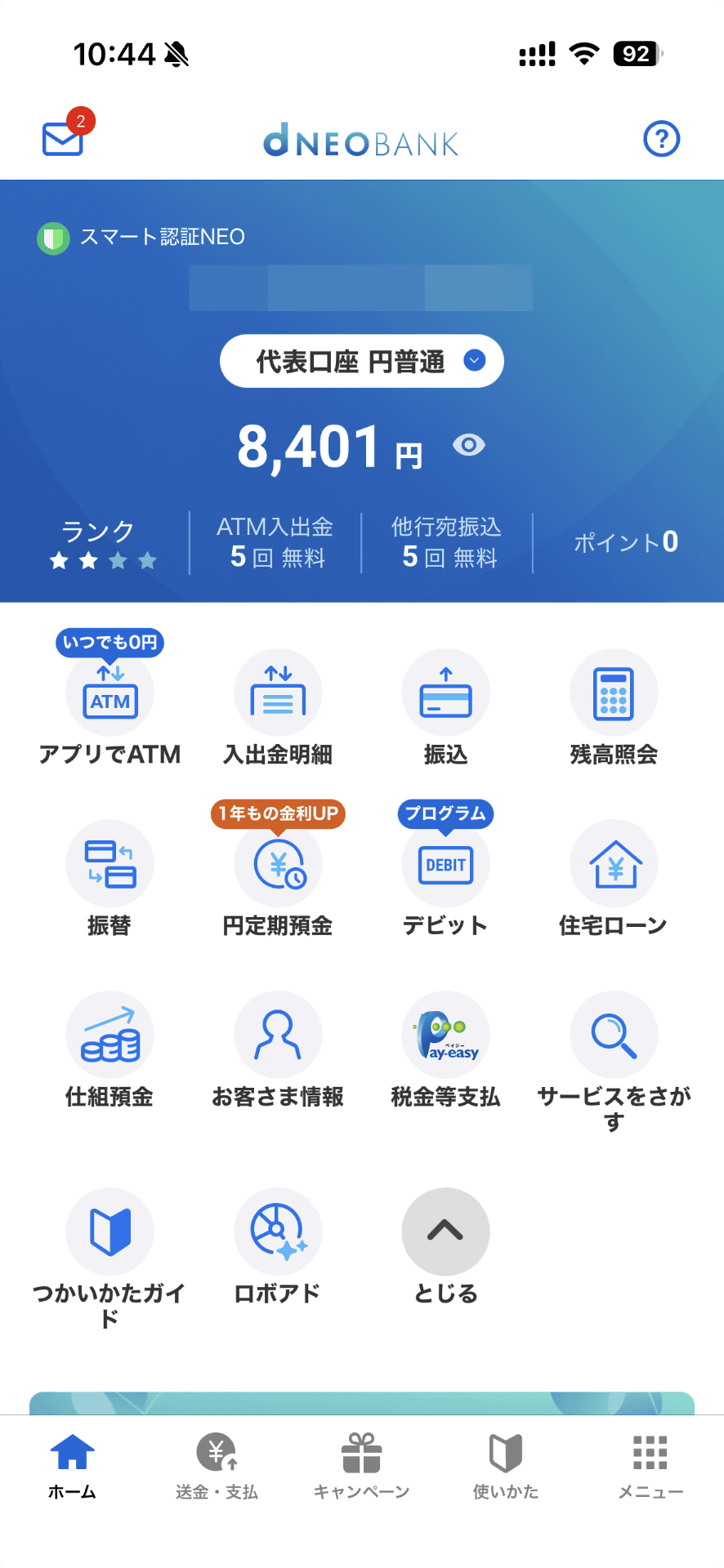Open the 代表口座 円普通 account selector

(x=361, y=360)
